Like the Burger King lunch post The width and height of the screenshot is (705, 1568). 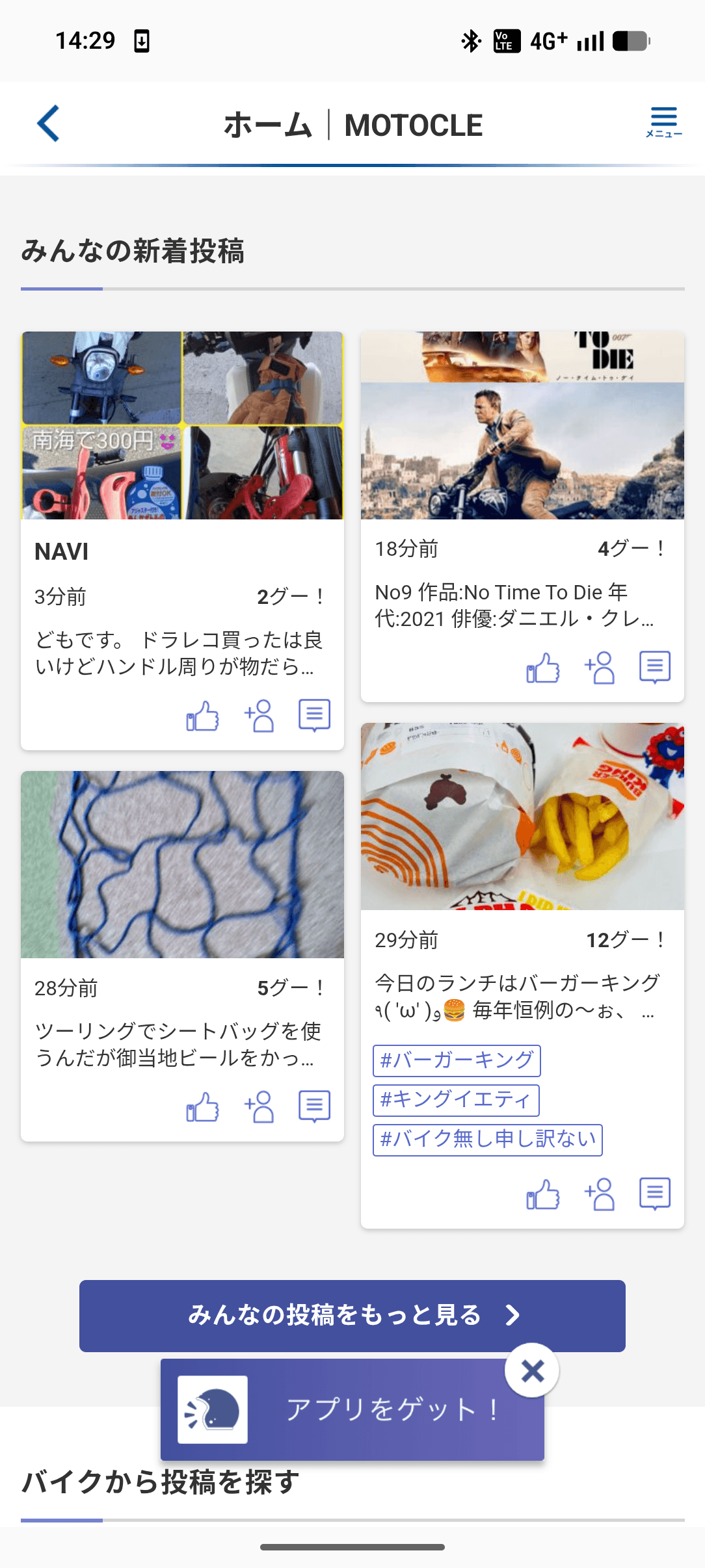click(542, 1195)
